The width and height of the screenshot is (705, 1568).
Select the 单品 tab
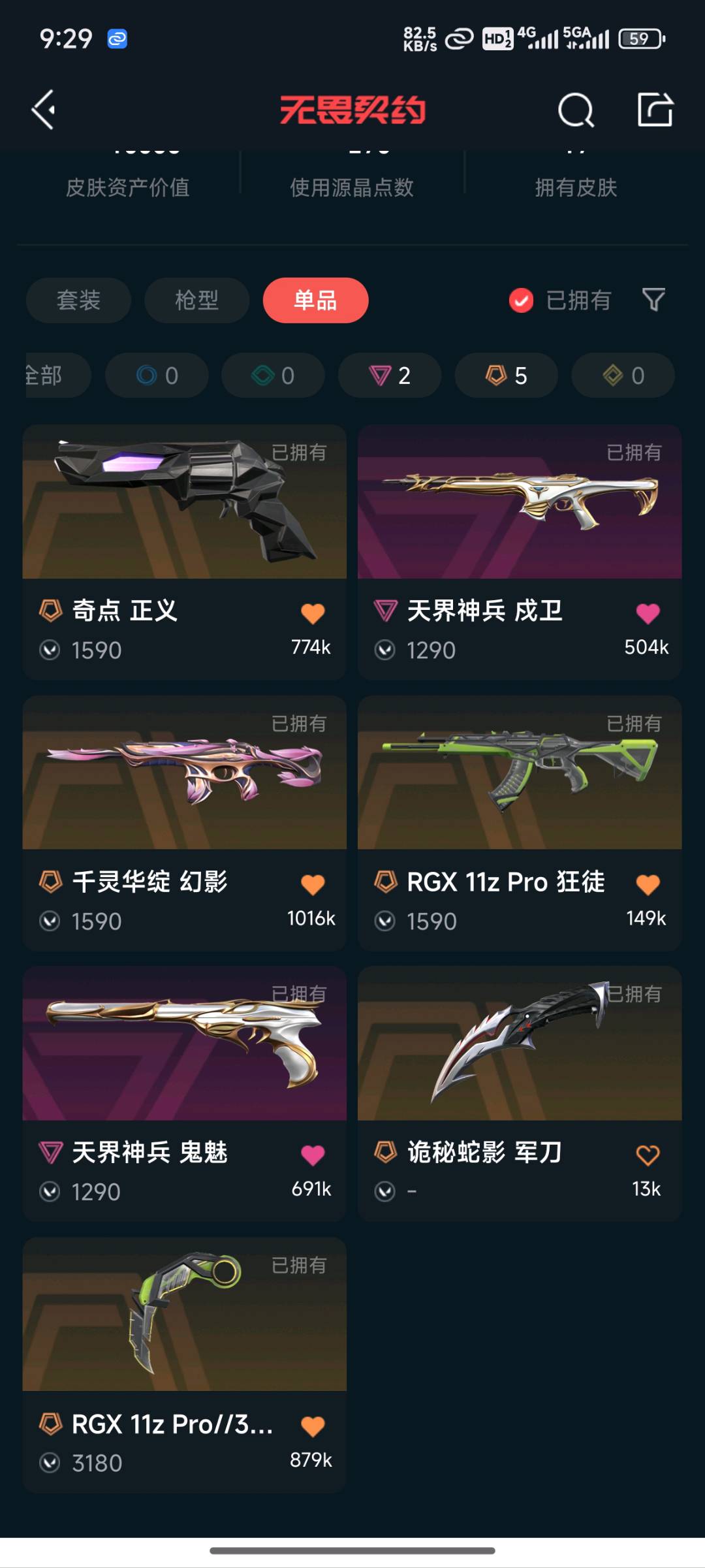point(315,300)
